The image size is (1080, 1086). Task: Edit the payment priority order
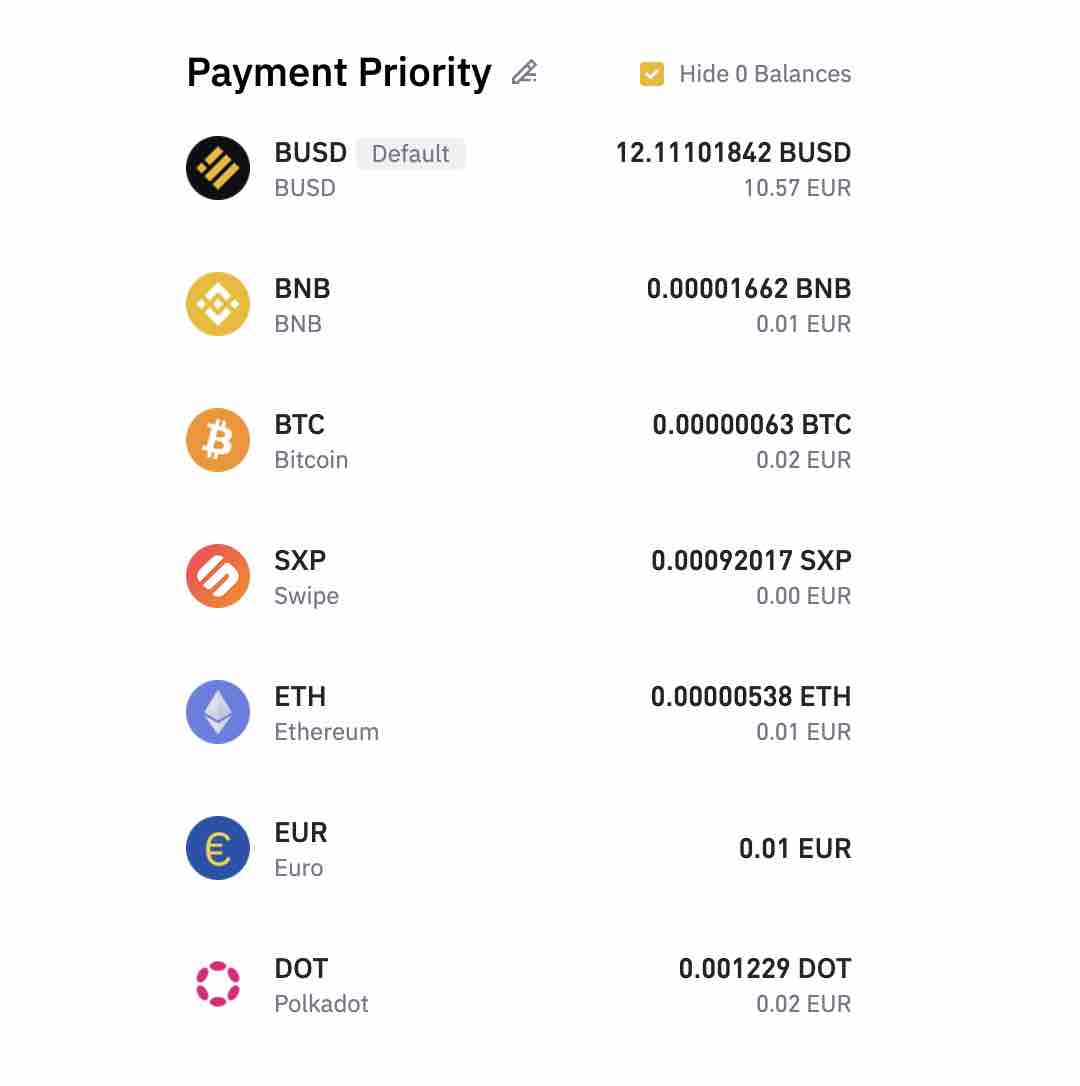point(524,73)
